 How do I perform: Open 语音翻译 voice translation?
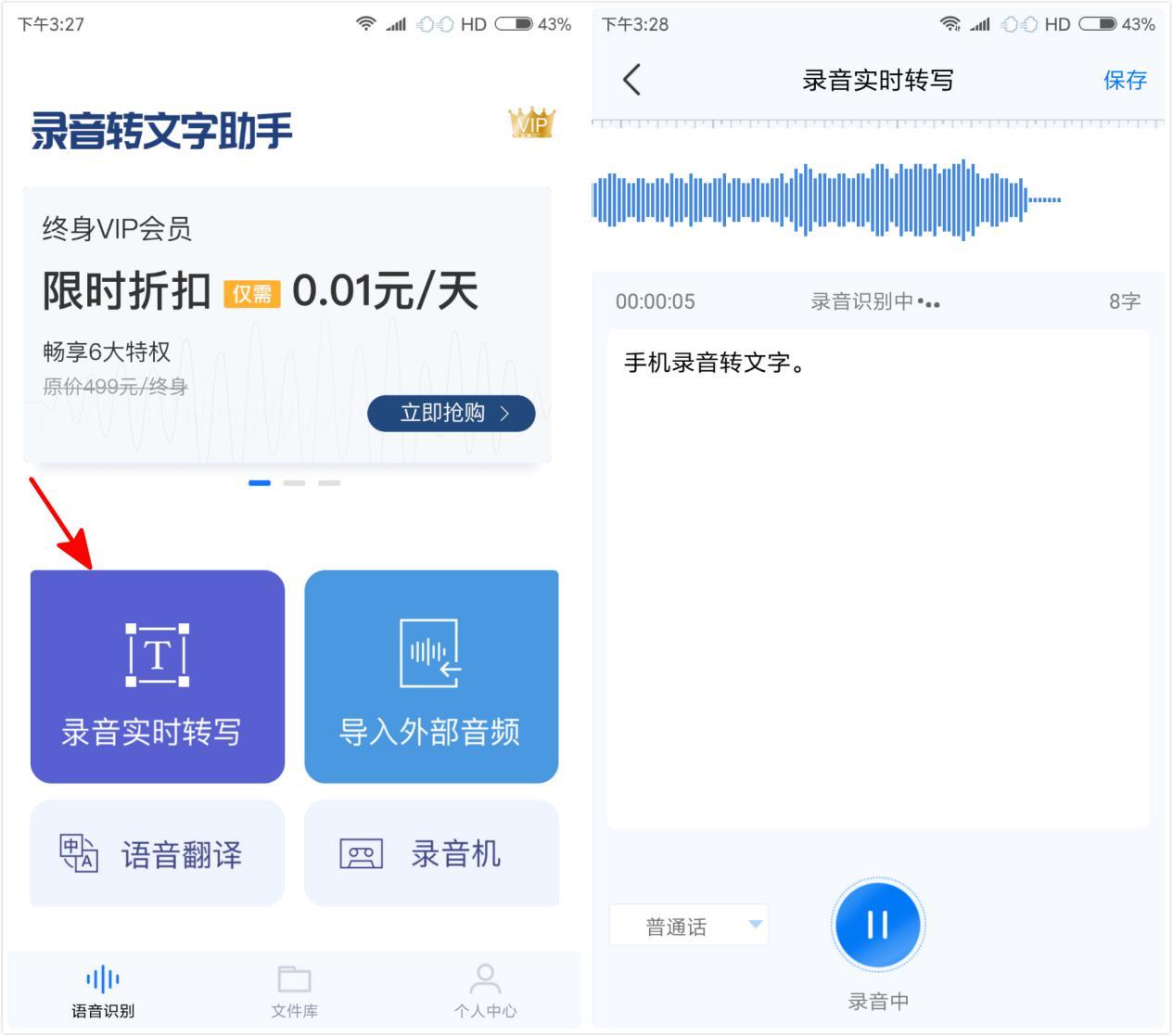pyautogui.click(x=158, y=853)
